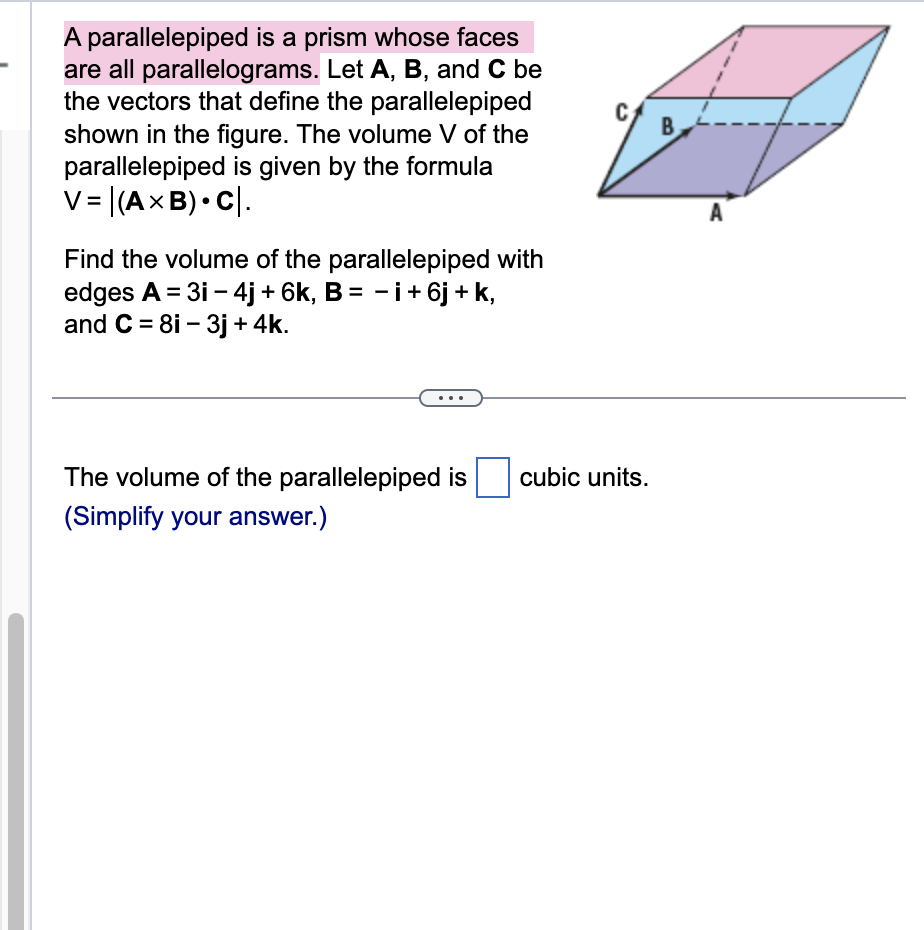Click the vector label C in the figure

point(622,111)
